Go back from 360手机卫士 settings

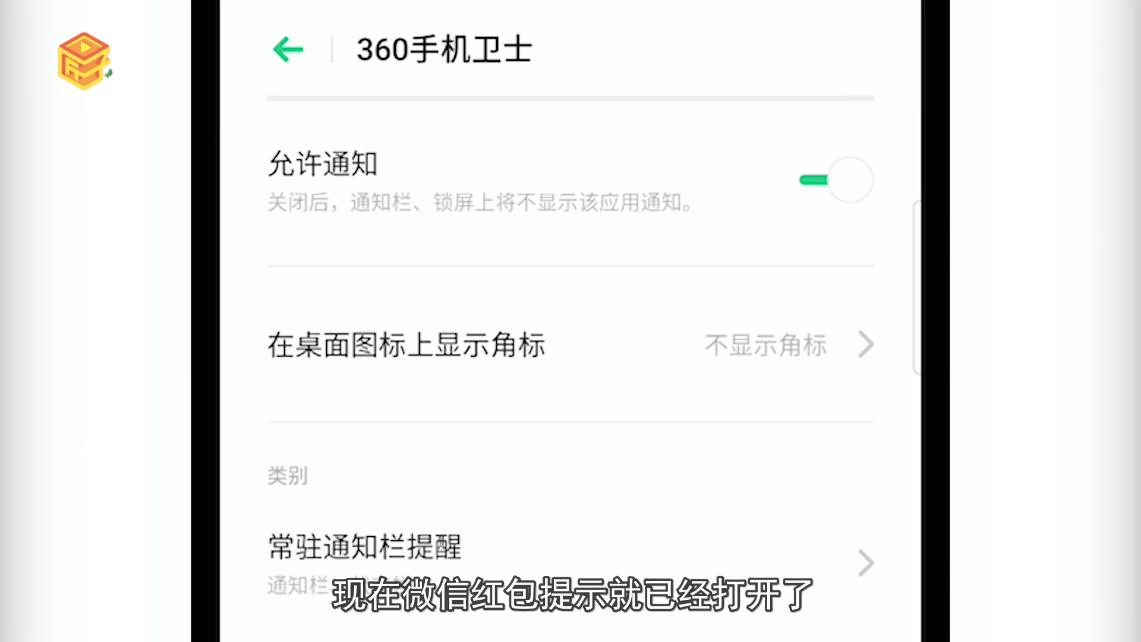coord(288,49)
